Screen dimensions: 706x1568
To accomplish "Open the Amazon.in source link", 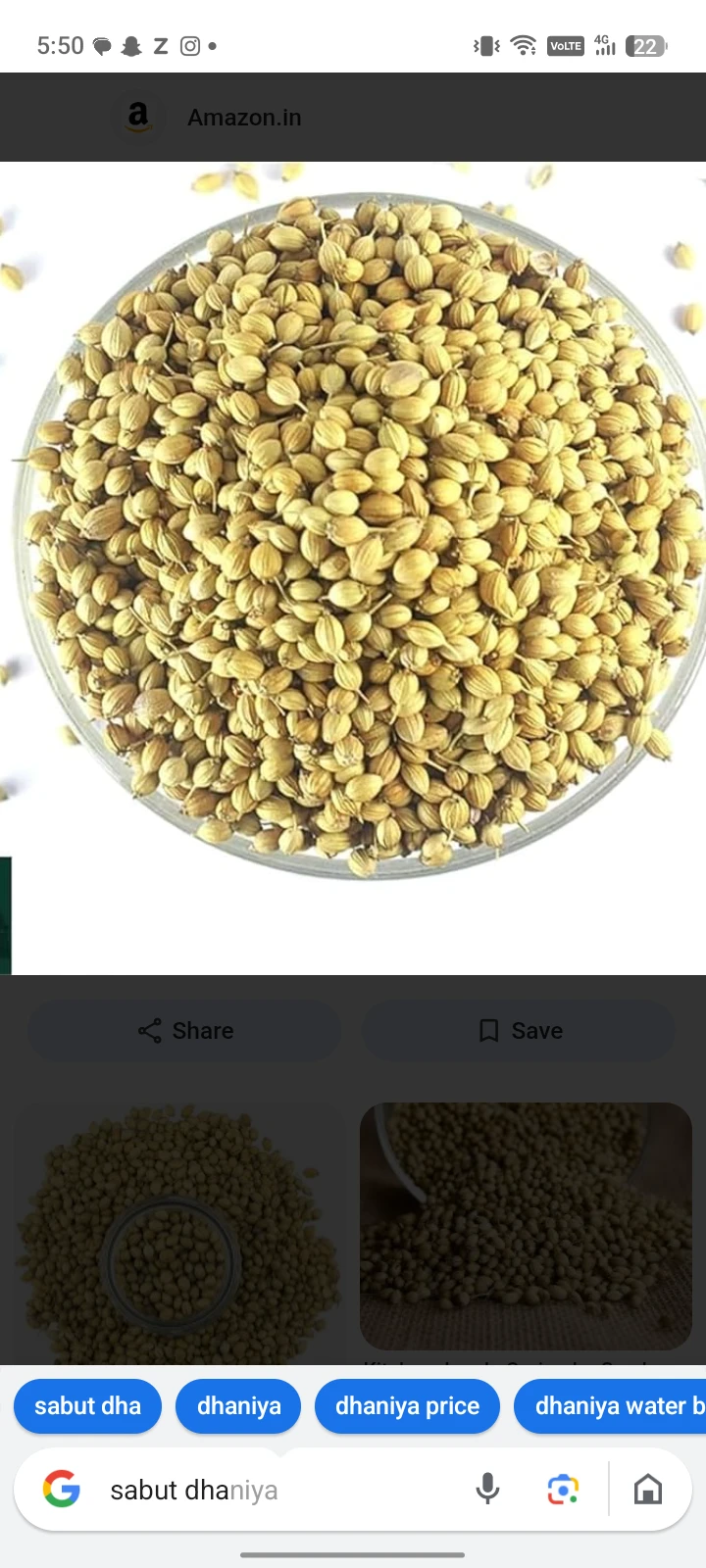I will 243,118.
